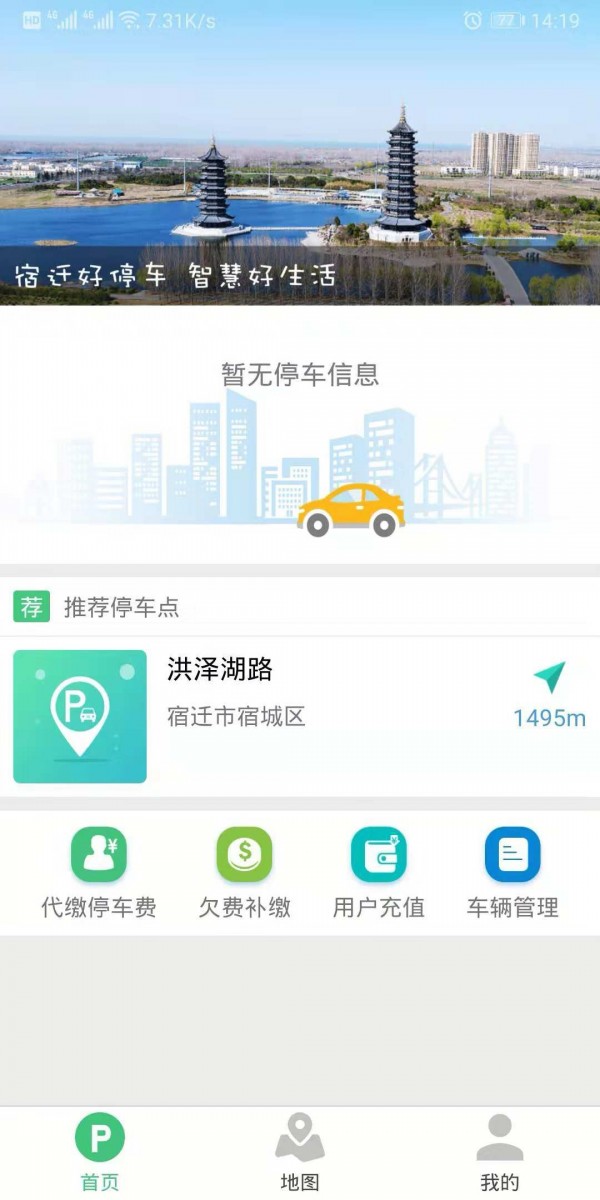Open 用户充值 to top up

point(379,873)
